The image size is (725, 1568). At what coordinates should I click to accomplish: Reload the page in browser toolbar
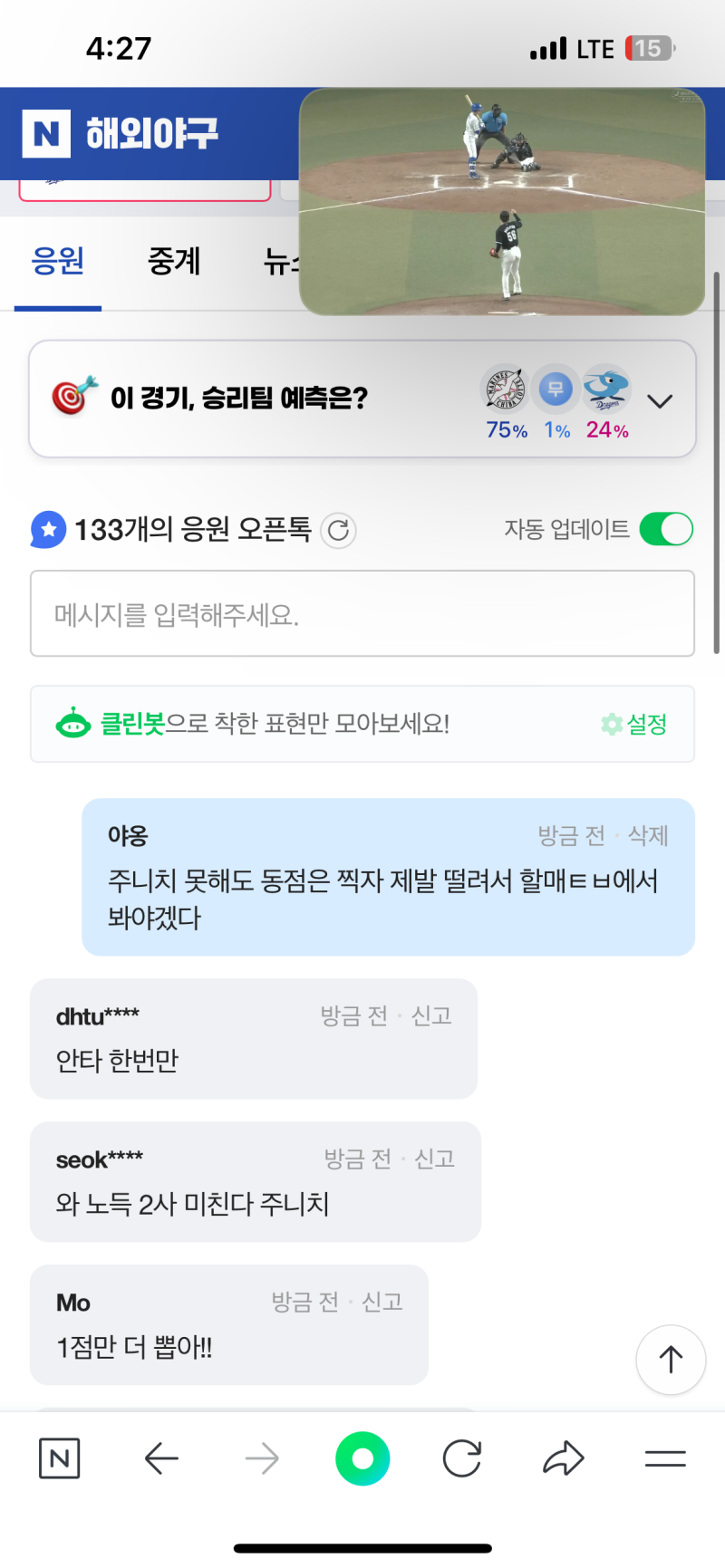tap(462, 1458)
